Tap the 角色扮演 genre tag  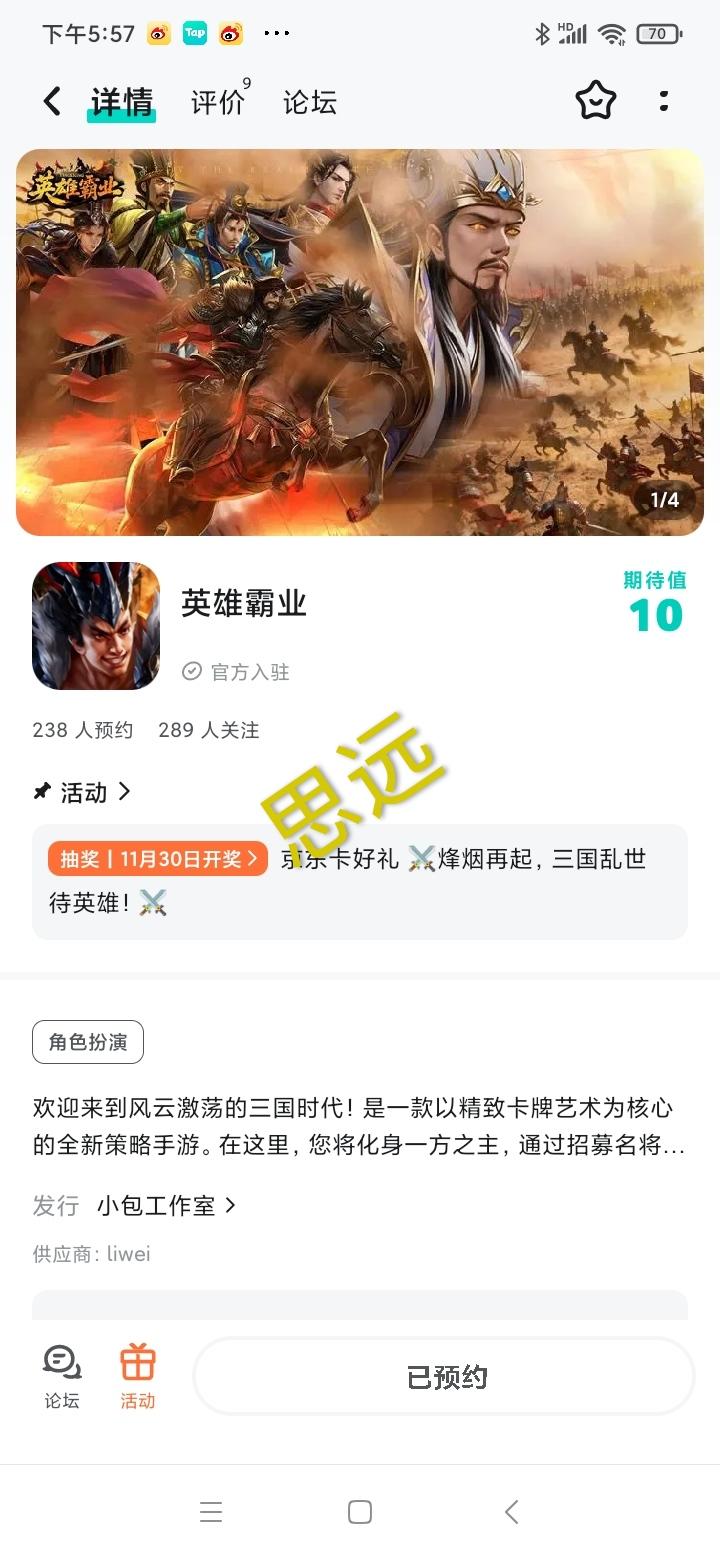[87, 1041]
